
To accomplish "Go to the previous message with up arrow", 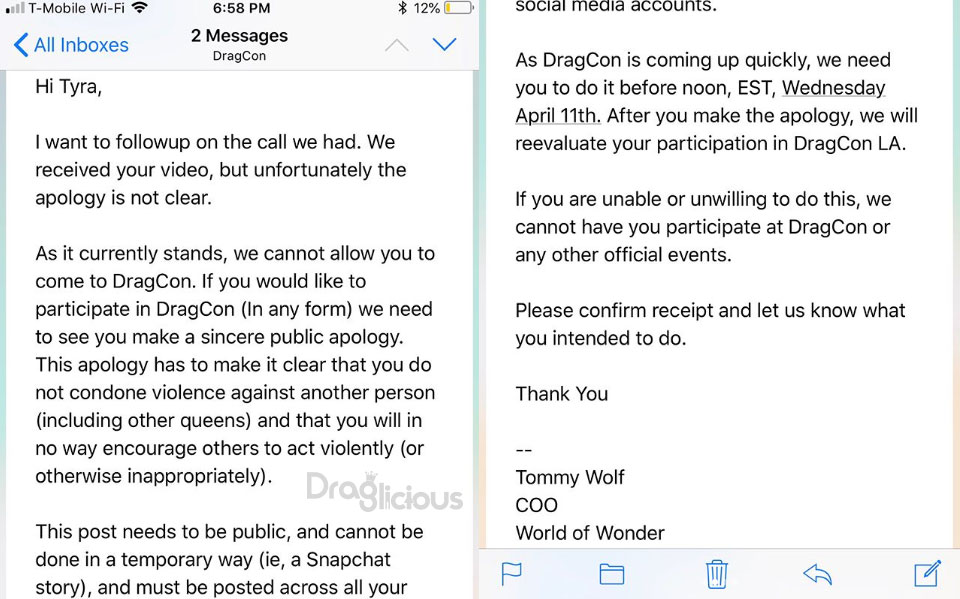I will (397, 45).
